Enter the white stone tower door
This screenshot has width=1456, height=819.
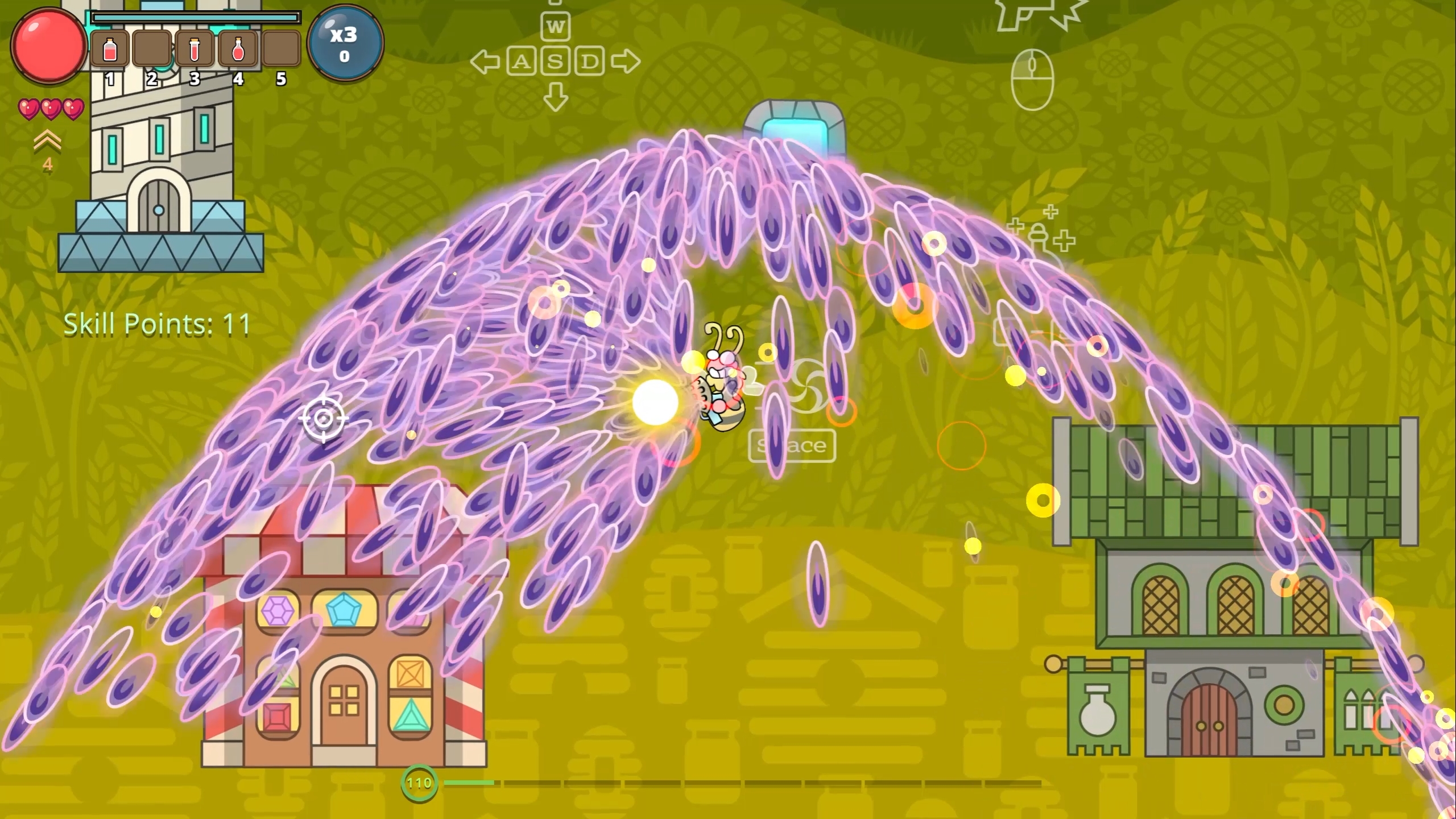pyautogui.click(x=159, y=206)
